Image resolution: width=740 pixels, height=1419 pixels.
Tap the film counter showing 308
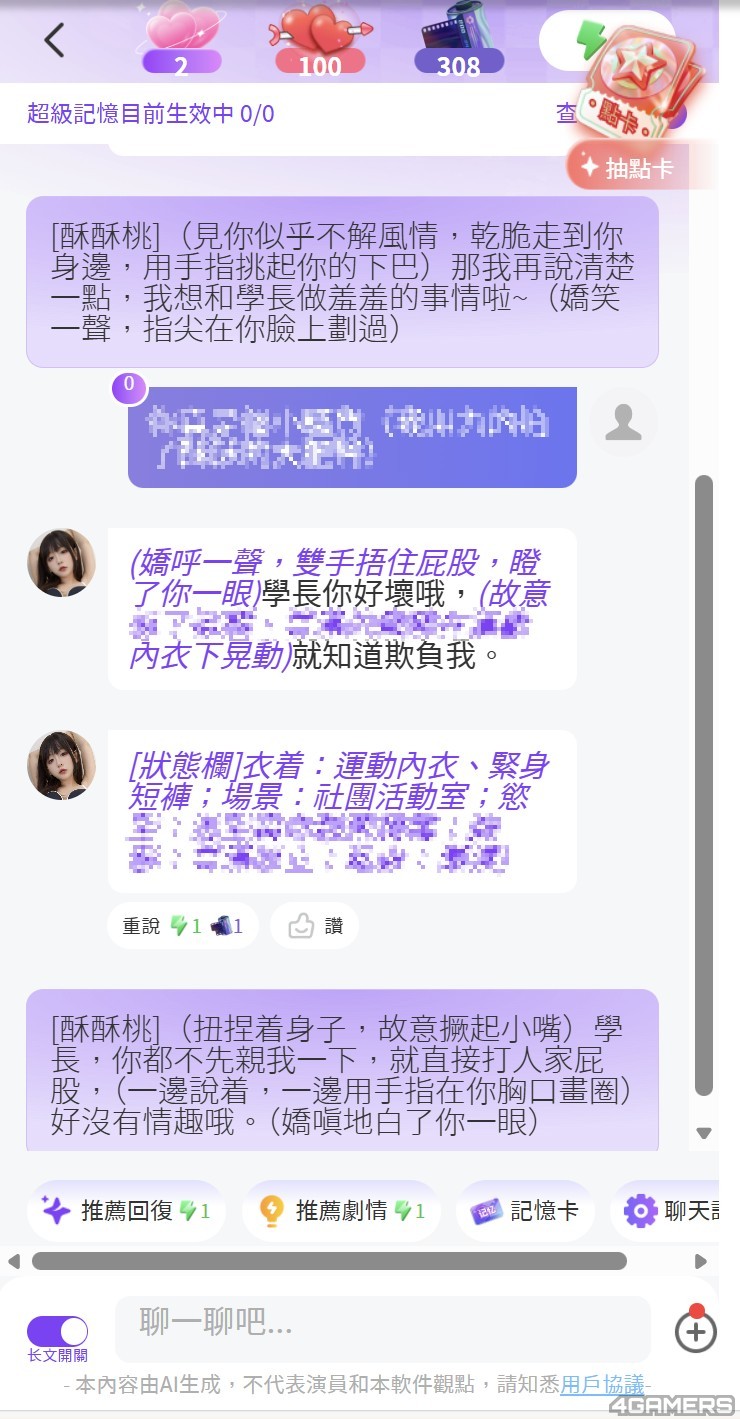458,42
